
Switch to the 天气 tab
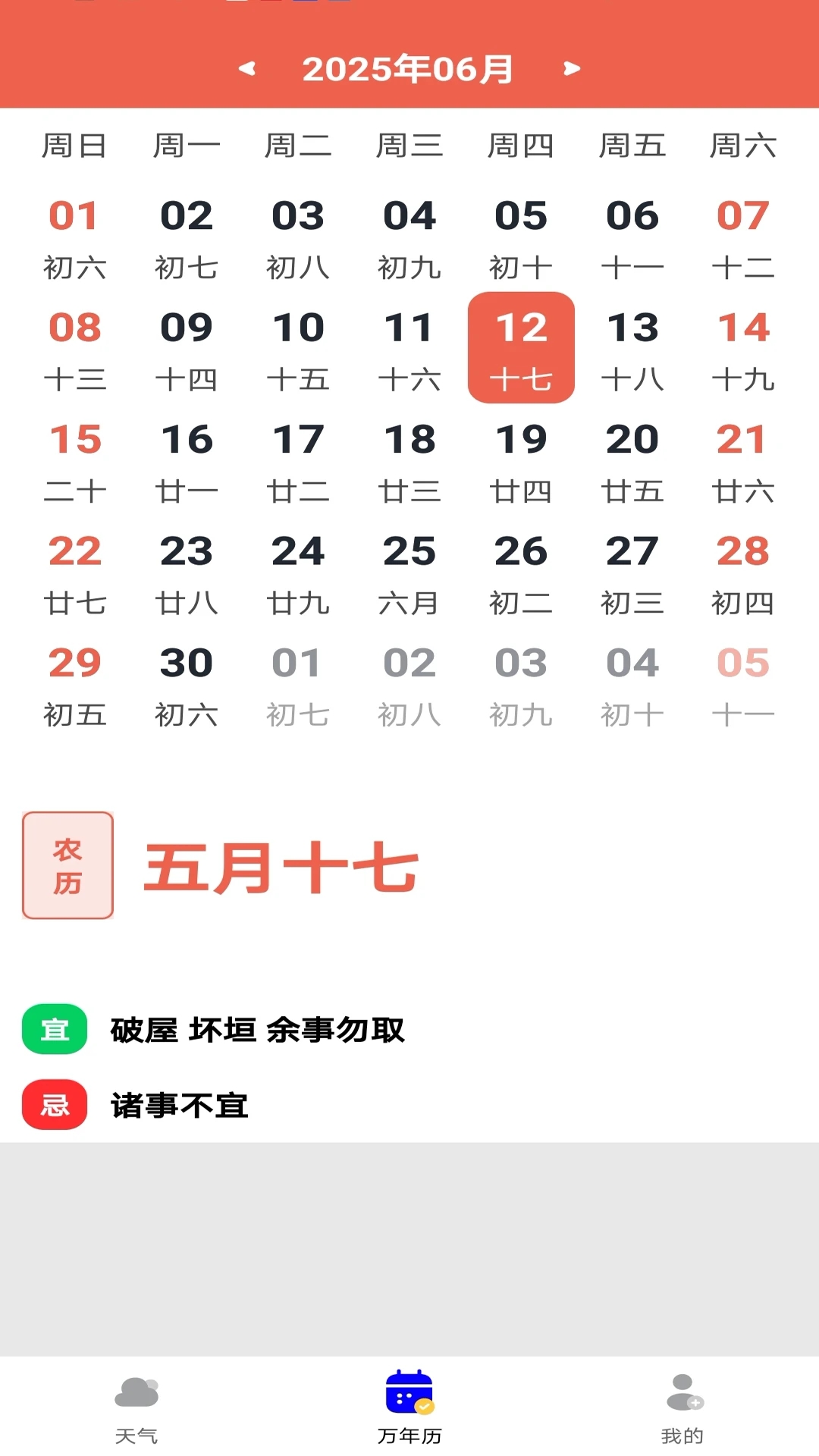136,1407
